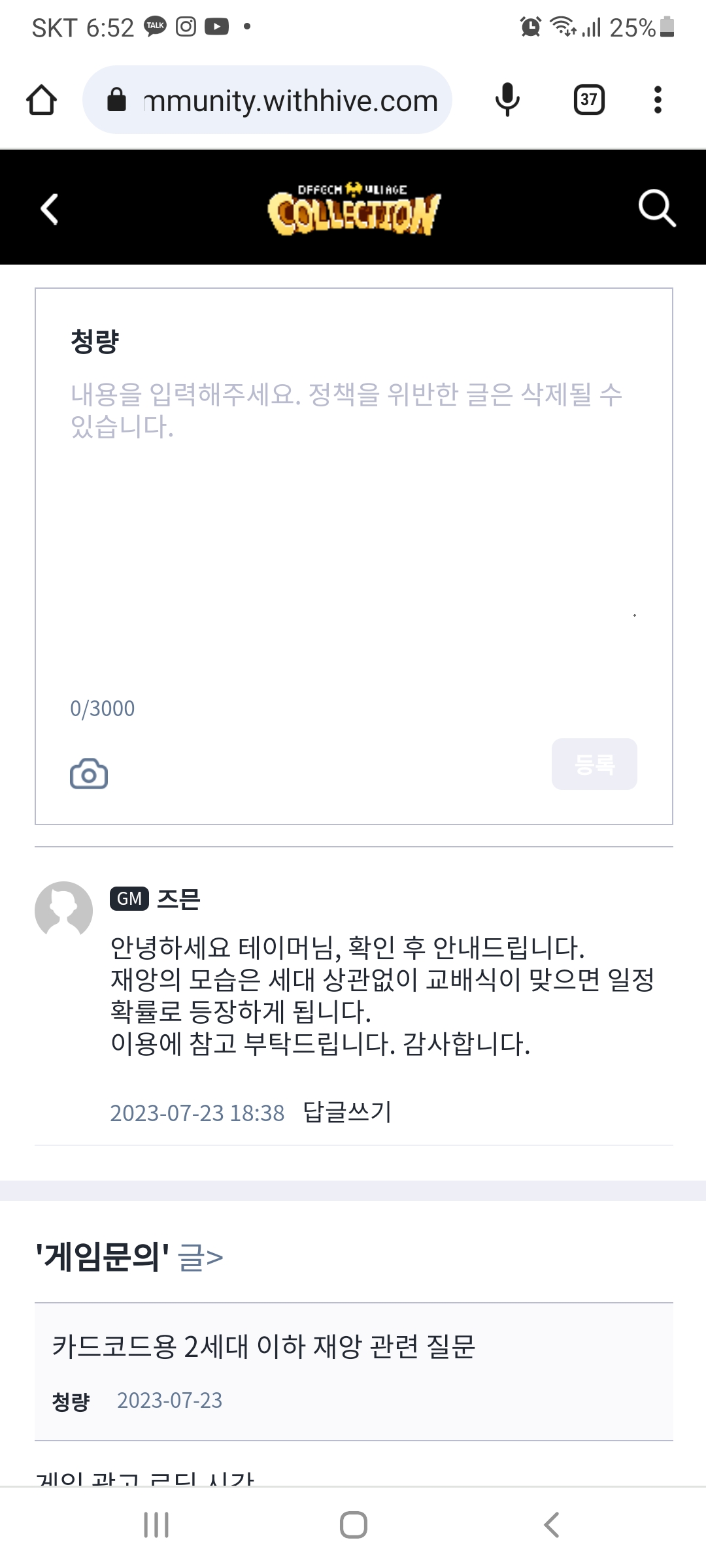Go back using the header arrow
706x1568 pixels.
50,209
